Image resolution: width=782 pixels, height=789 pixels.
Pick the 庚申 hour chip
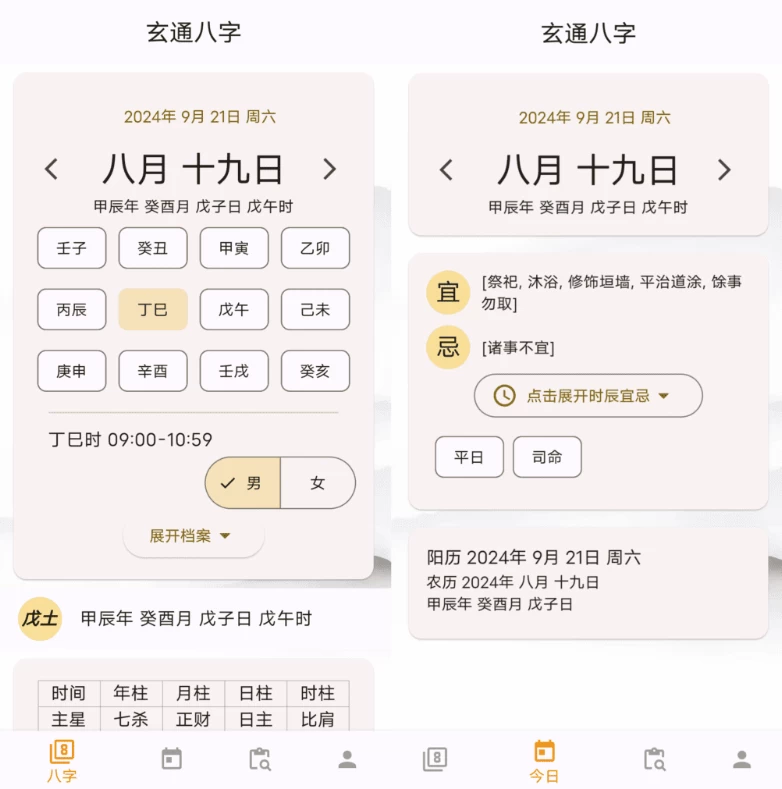71,371
